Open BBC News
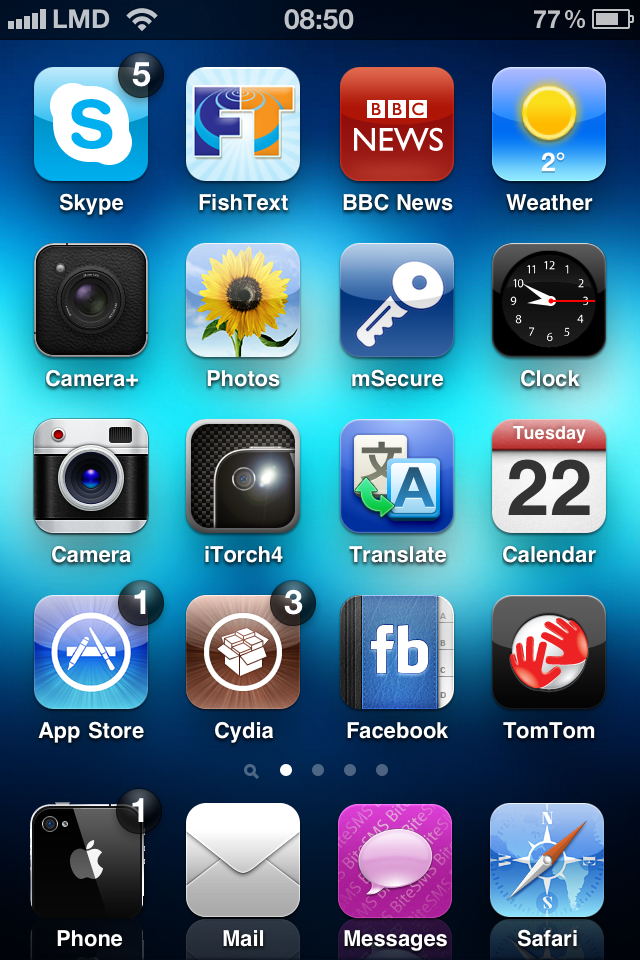 pyautogui.click(x=397, y=124)
